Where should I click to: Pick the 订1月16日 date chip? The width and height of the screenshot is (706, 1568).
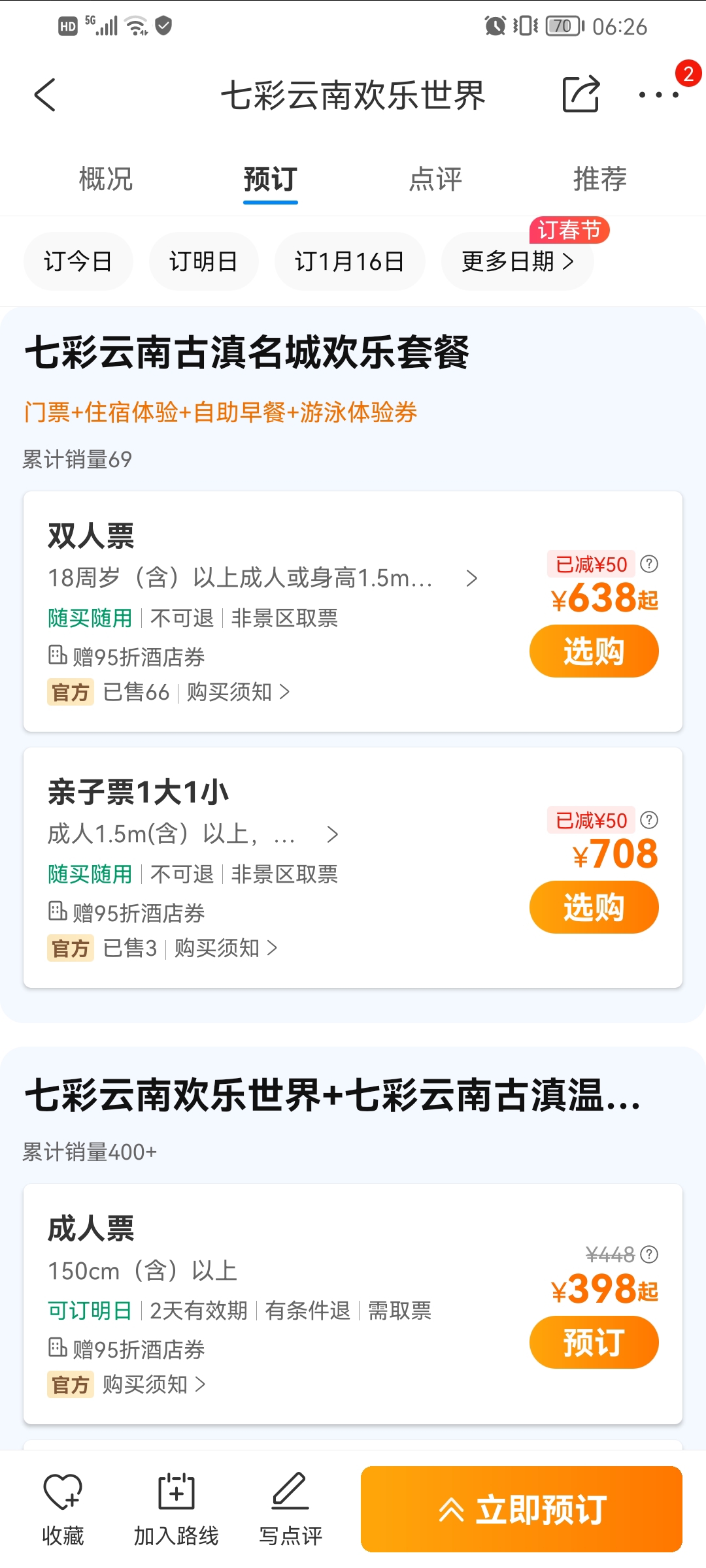(350, 261)
